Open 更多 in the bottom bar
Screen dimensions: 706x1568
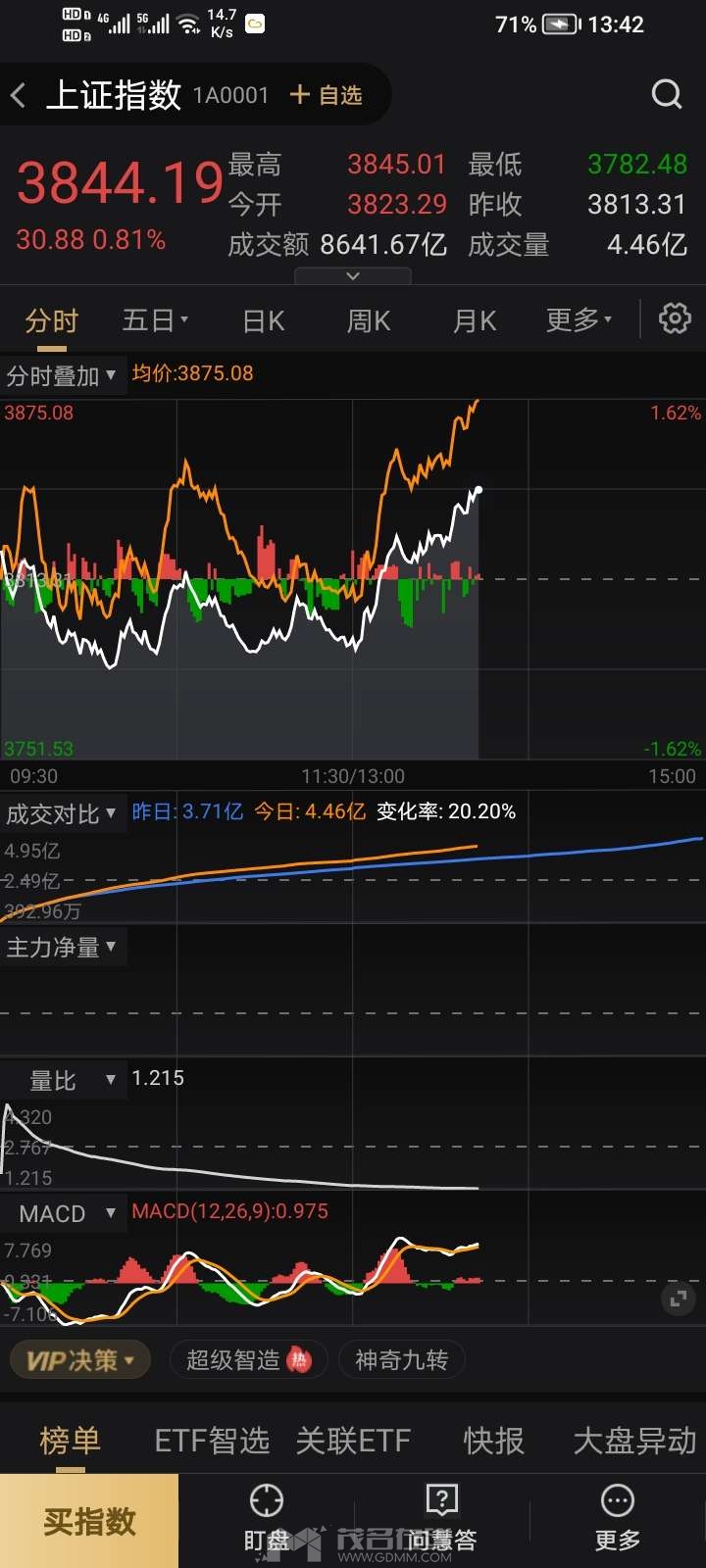point(618,1518)
